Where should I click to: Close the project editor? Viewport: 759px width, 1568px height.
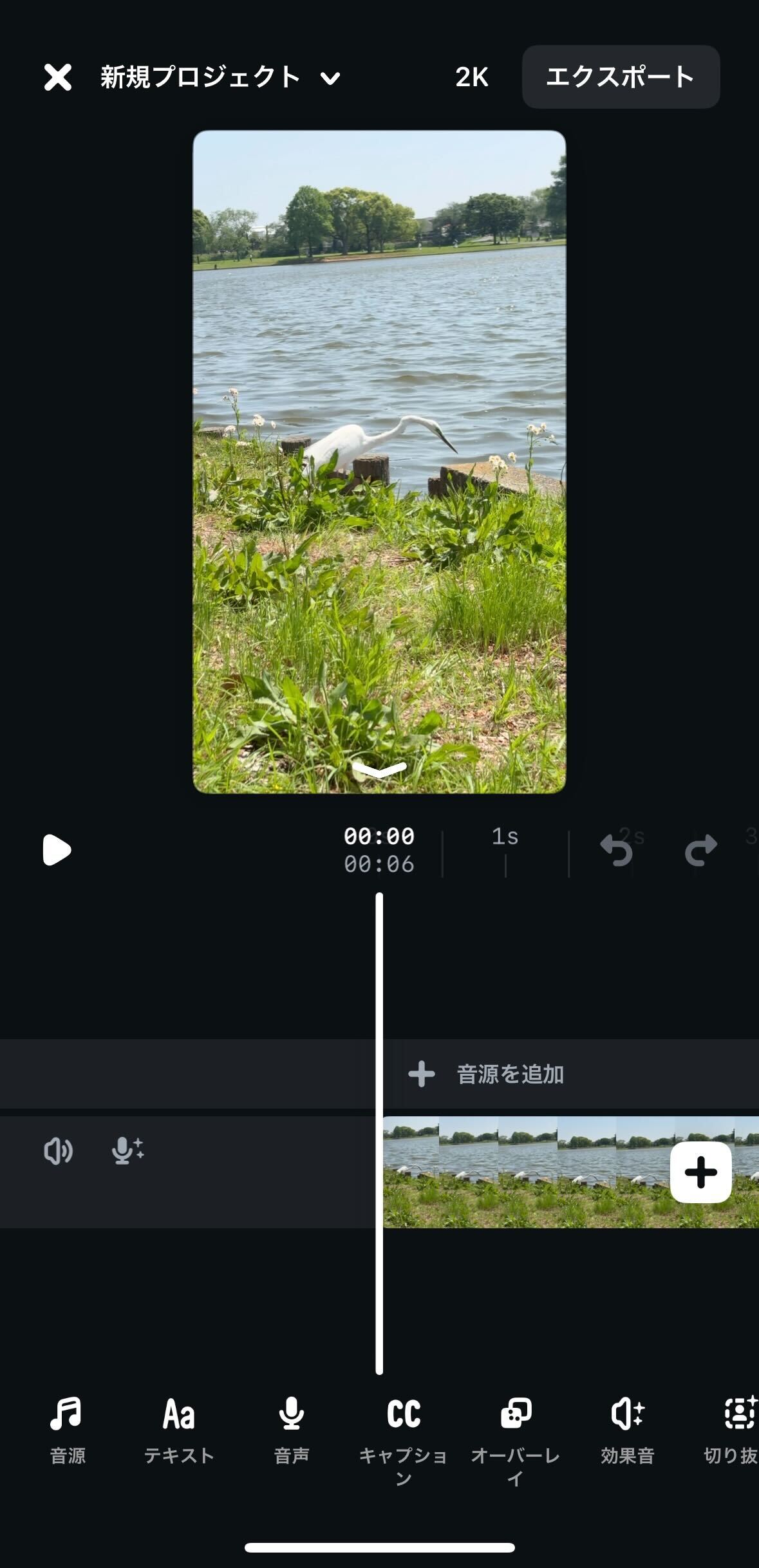57,77
